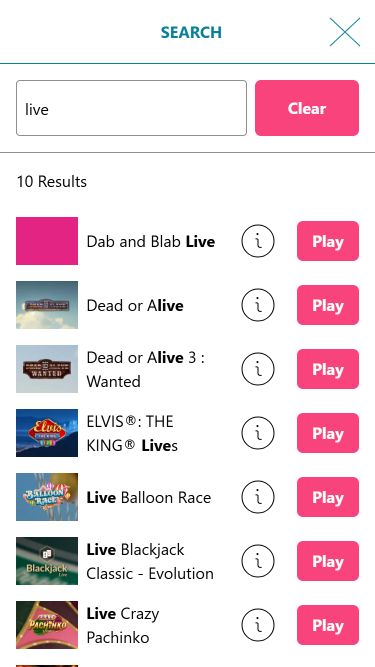Play Dead or Alive 3 : Wanted

pyautogui.click(x=328, y=369)
